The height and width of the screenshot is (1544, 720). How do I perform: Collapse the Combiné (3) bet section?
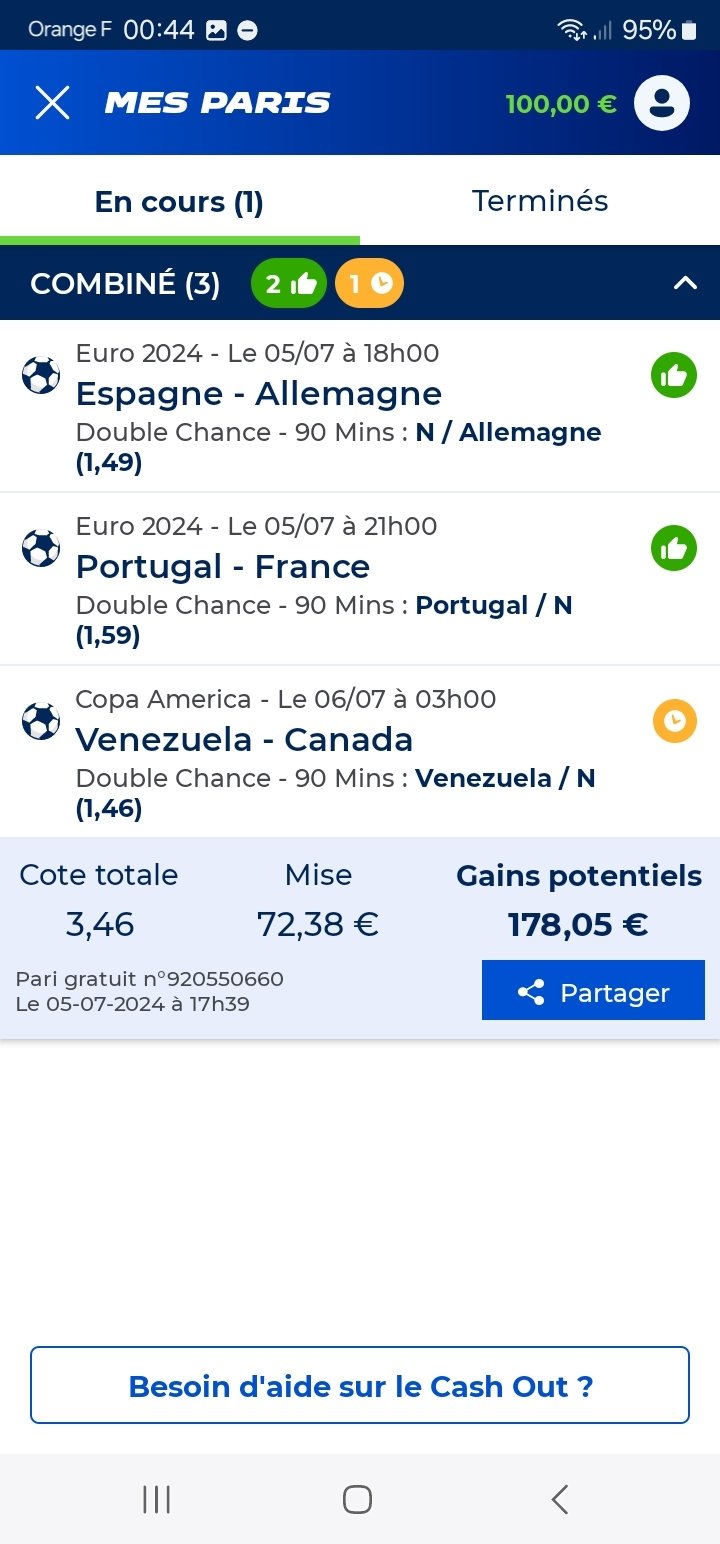point(685,283)
